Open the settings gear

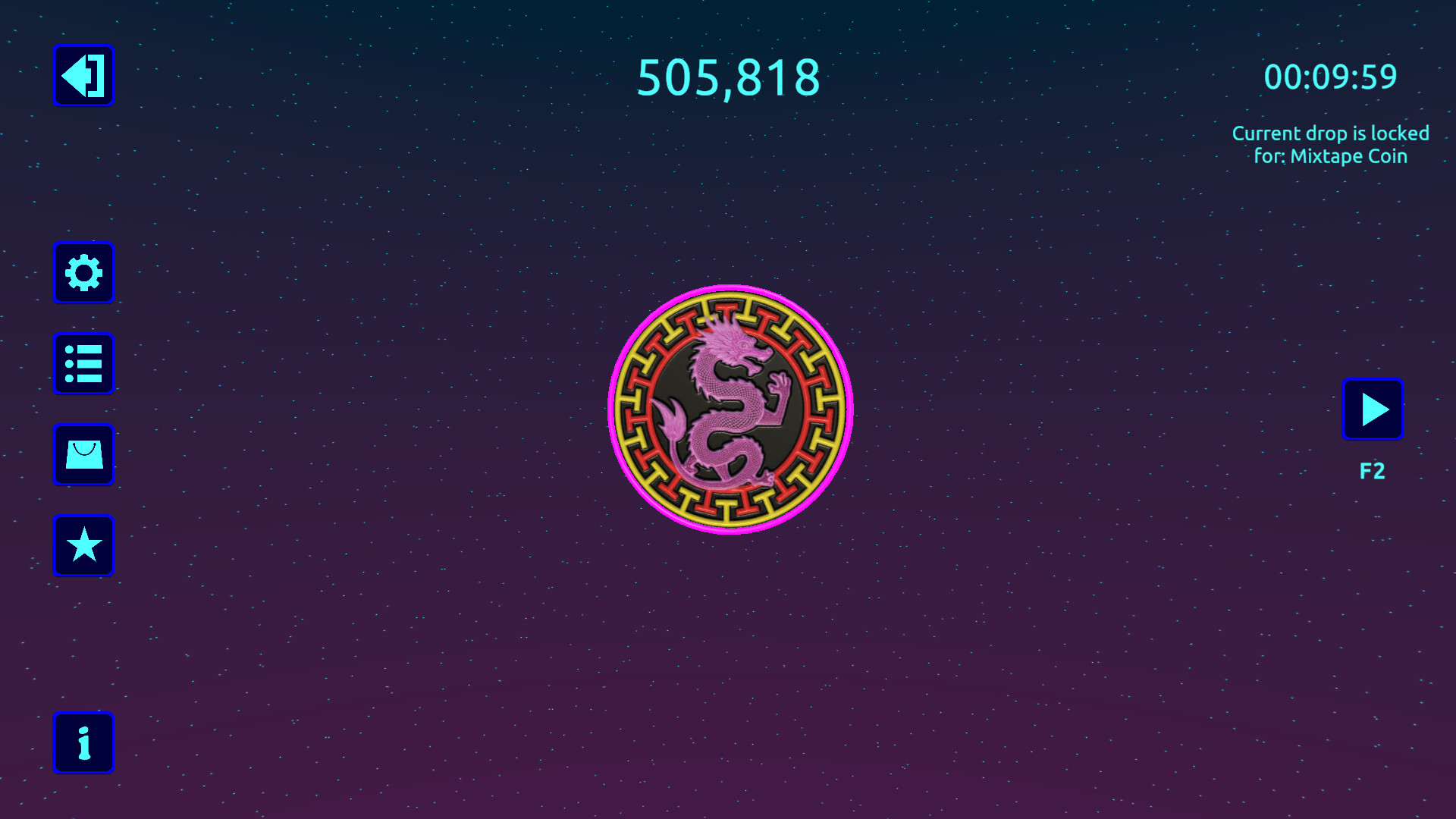tap(83, 272)
